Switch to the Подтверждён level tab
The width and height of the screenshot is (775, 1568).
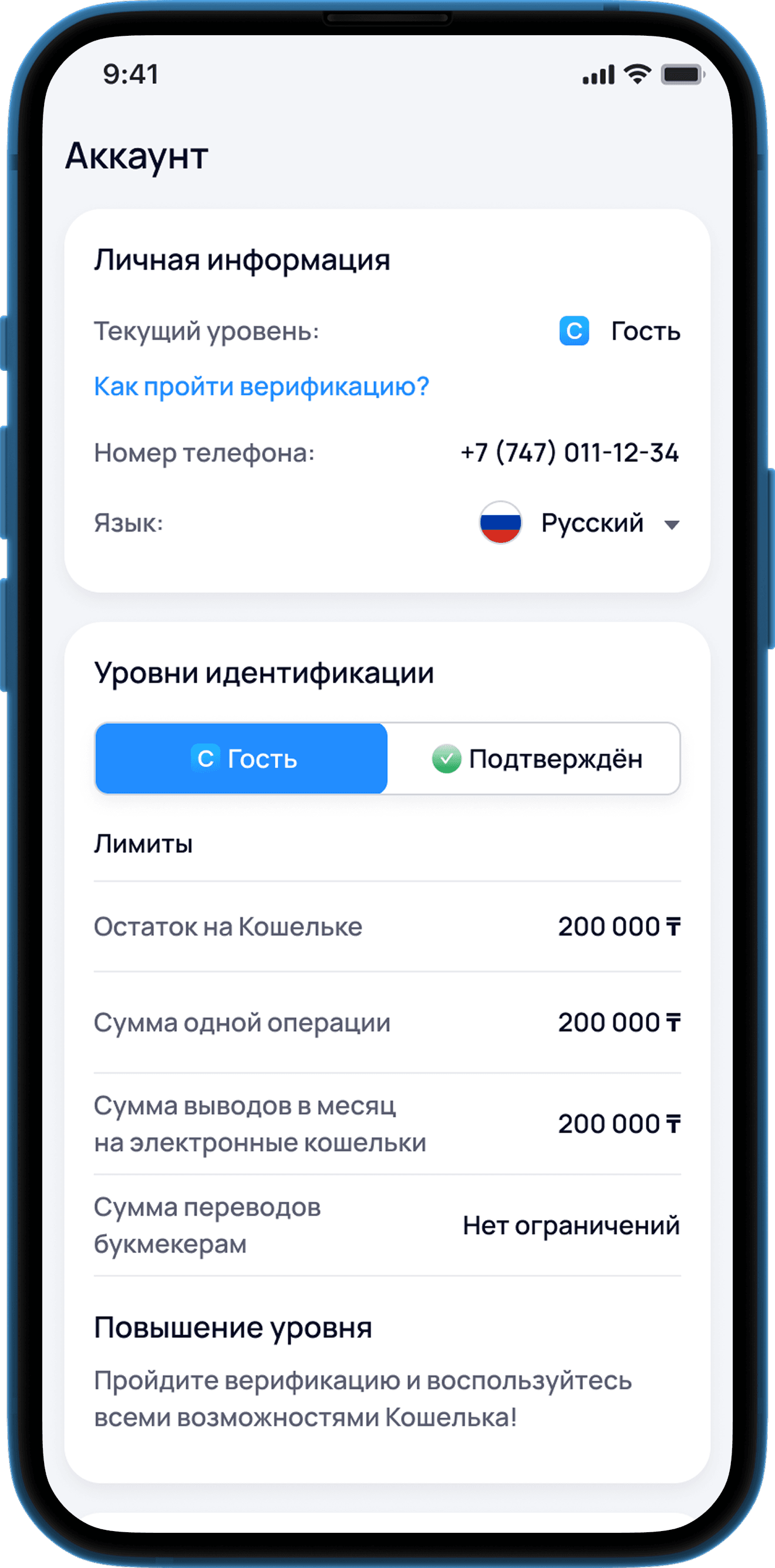click(535, 759)
